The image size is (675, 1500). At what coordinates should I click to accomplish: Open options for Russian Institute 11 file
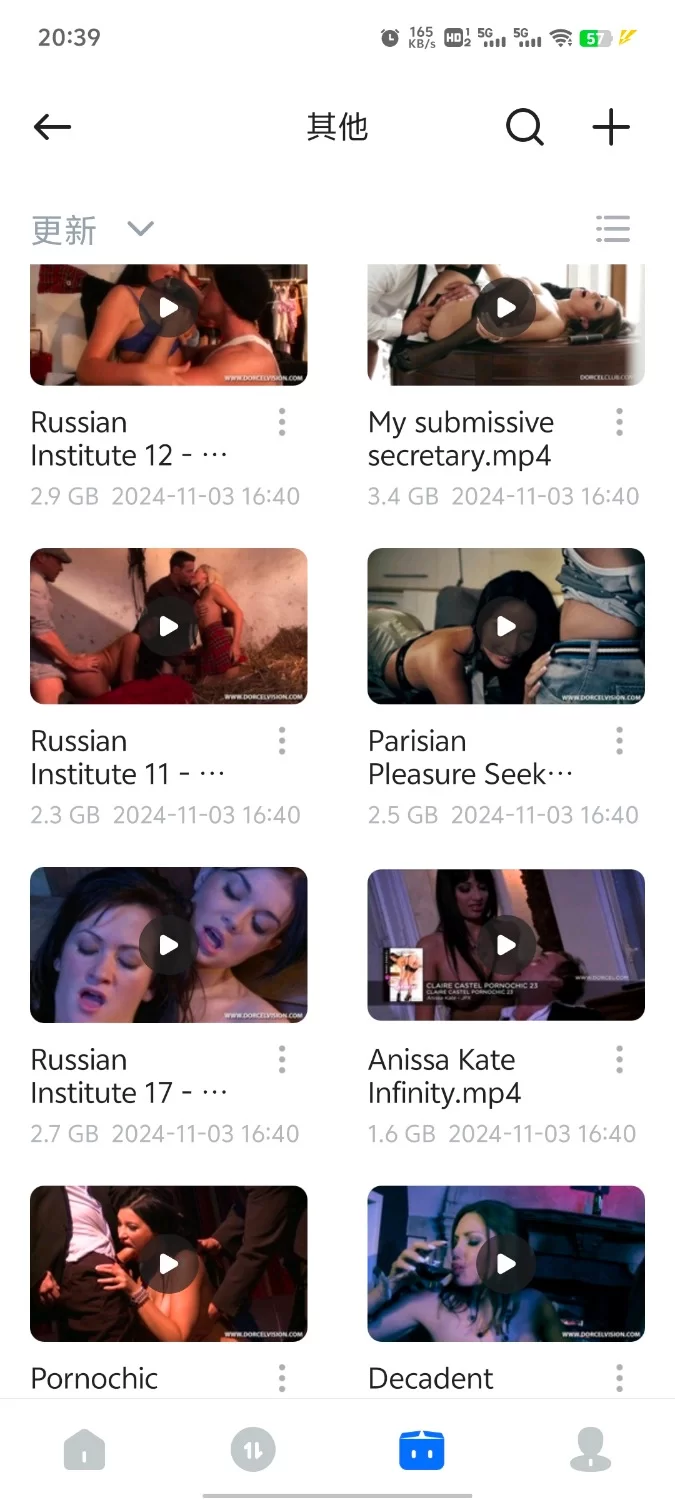click(x=282, y=741)
